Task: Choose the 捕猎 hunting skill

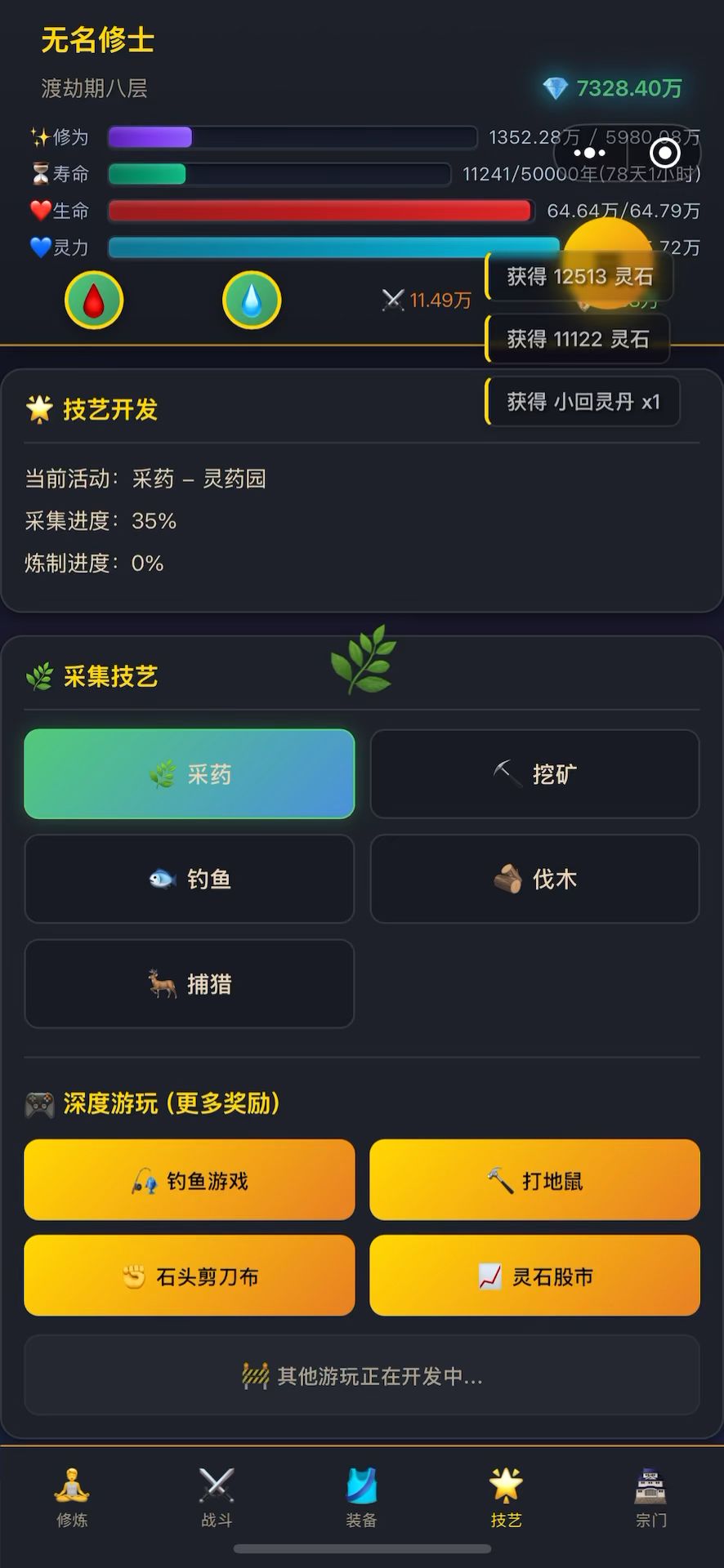Action: pyautogui.click(x=190, y=983)
